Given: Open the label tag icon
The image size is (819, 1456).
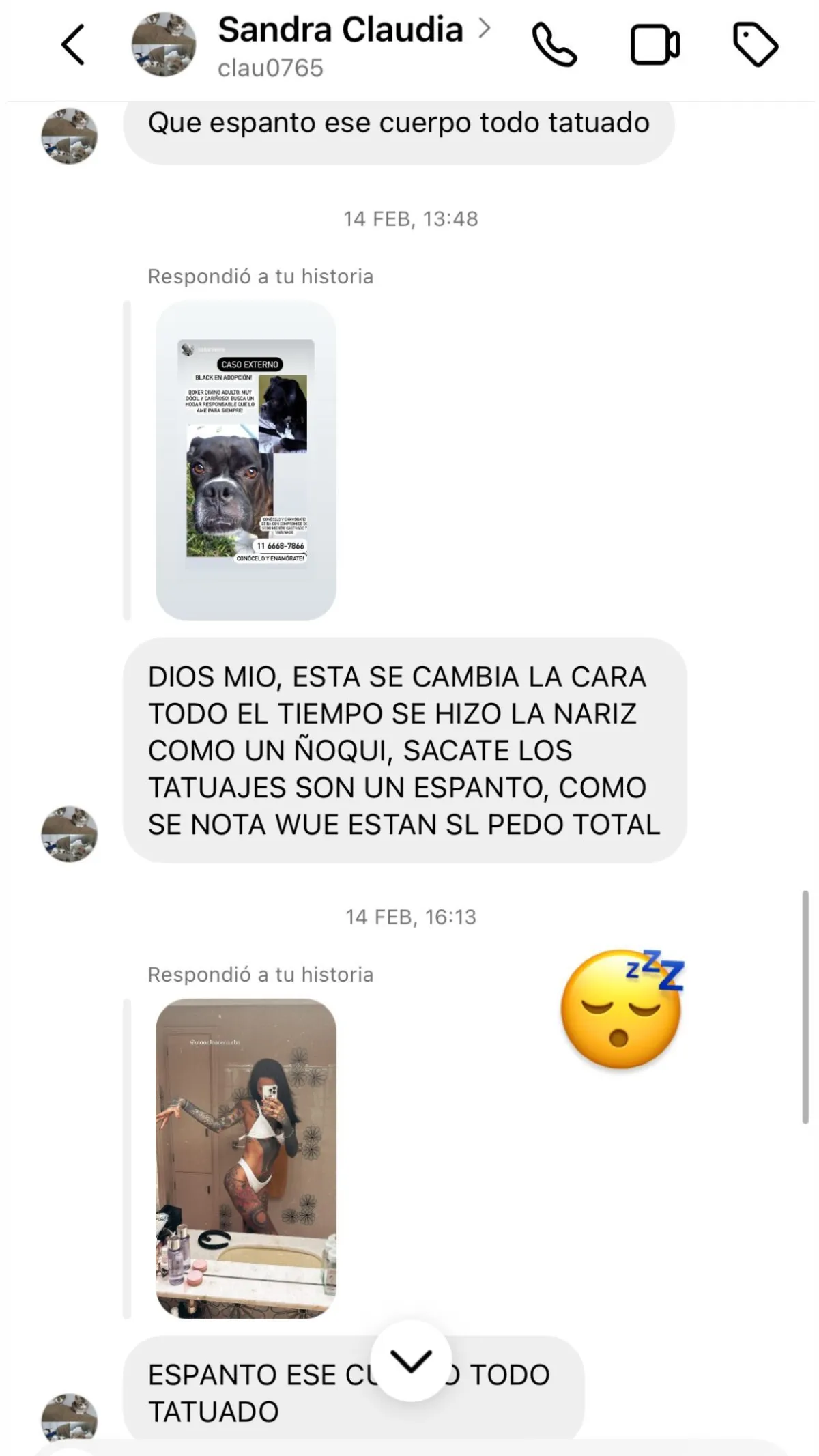Looking at the screenshot, I should pyautogui.click(x=755, y=45).
